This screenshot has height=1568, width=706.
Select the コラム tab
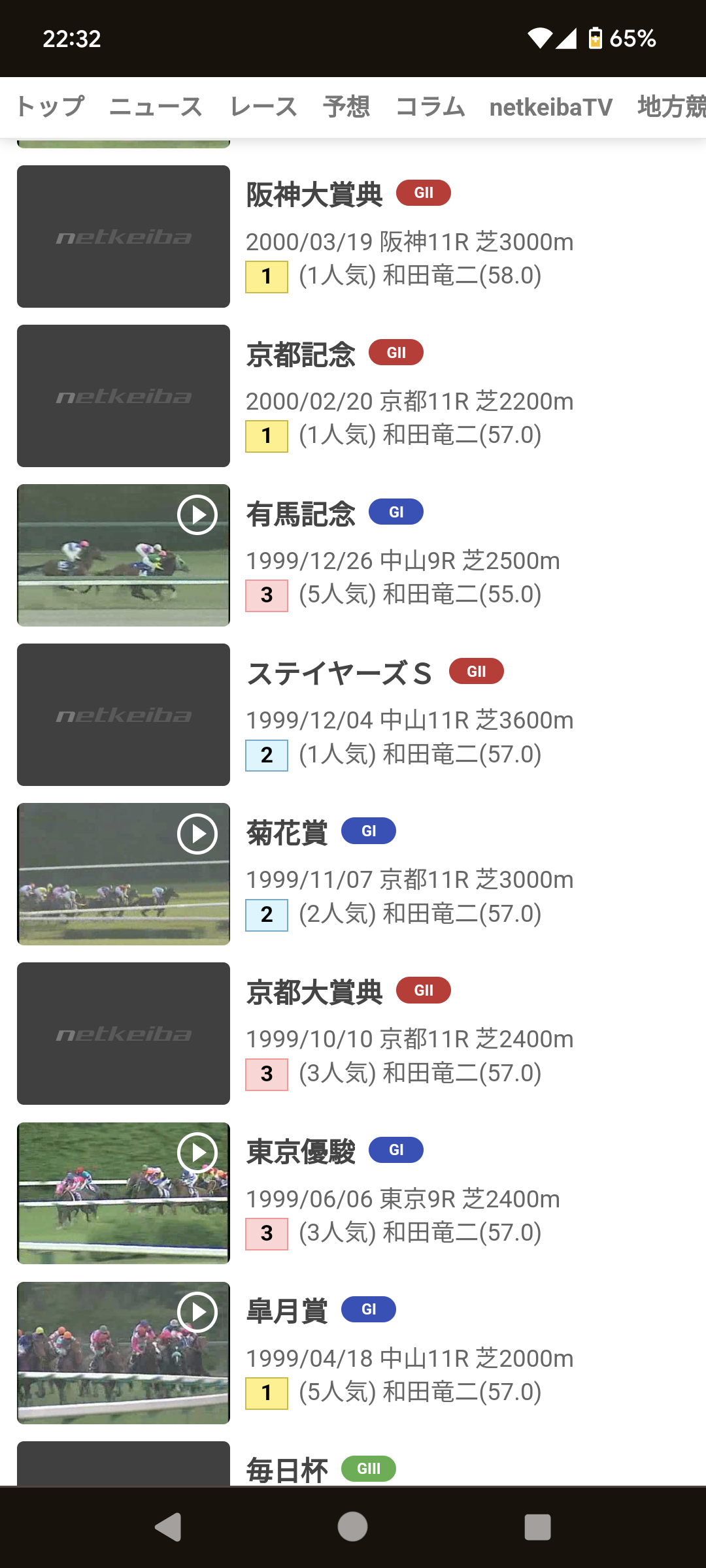point(430,106)
